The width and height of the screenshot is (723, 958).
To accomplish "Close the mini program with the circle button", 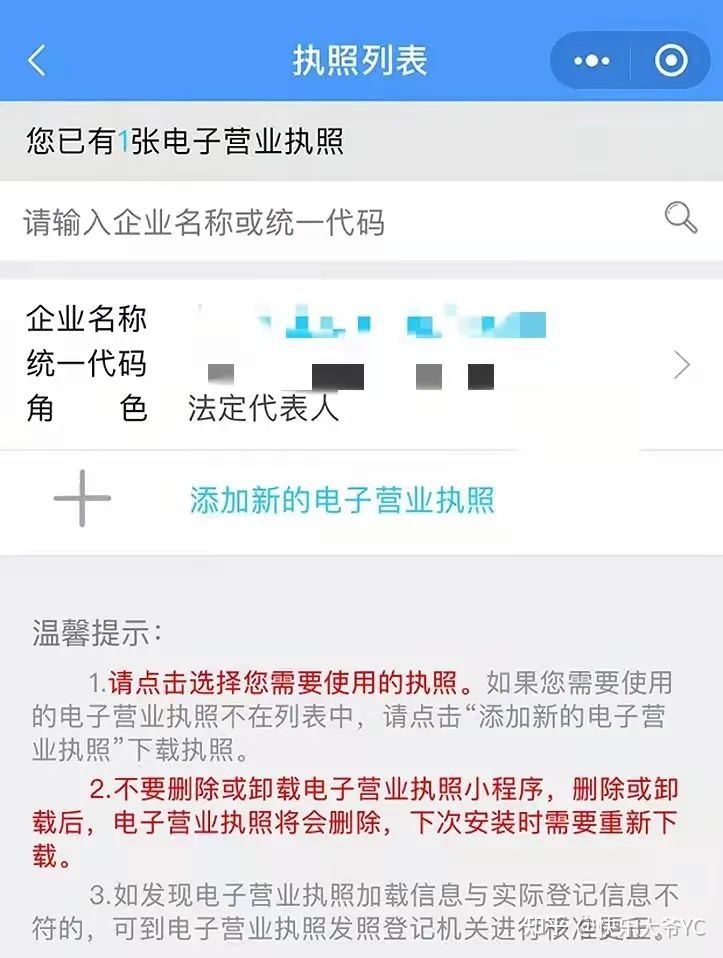I will (x=671, y=61).
